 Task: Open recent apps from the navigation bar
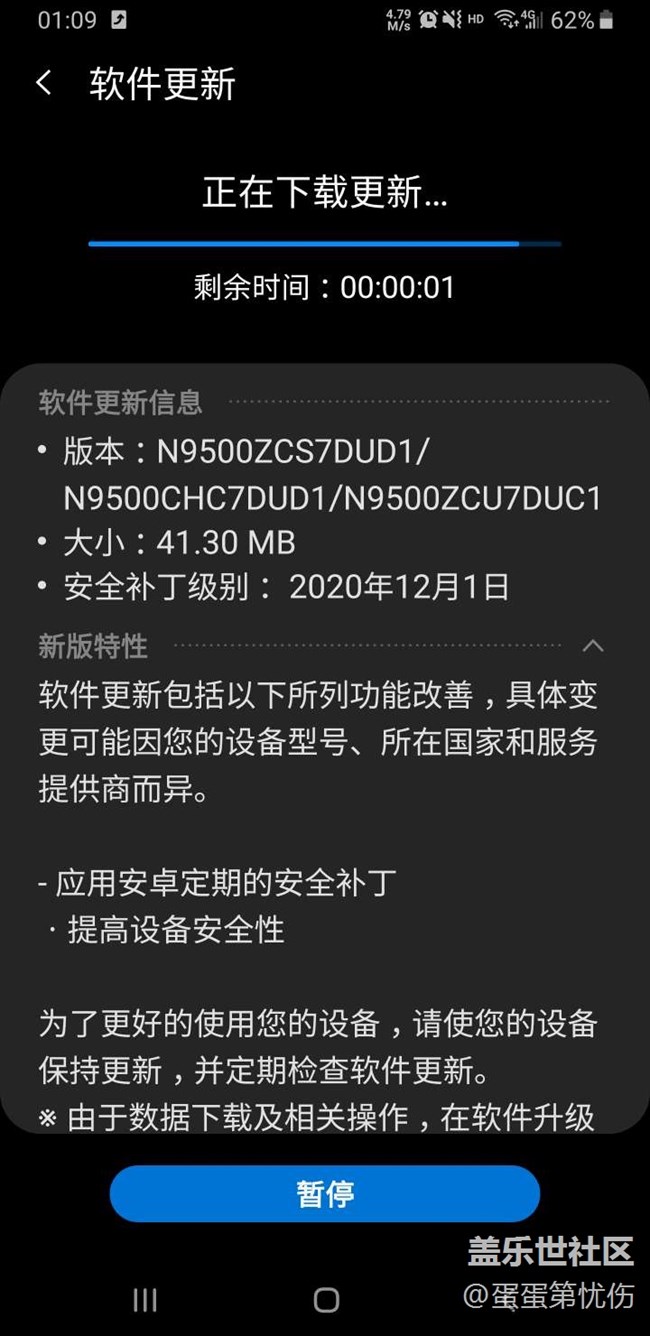[x=146, y=1299]
